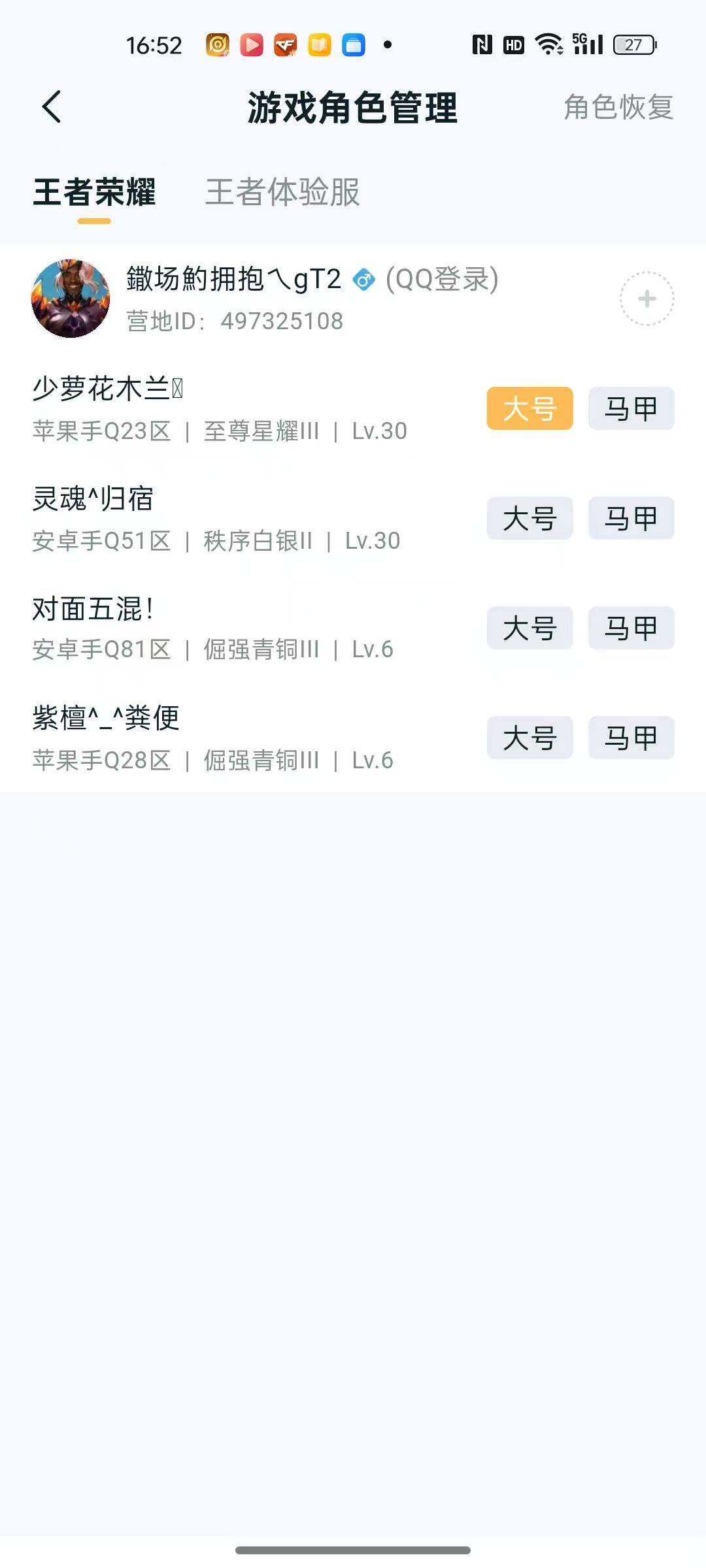Viewport: 706px width, 1568px height.
Task: Tap the plus circle to add a role
Action: (x=646, y=297)
